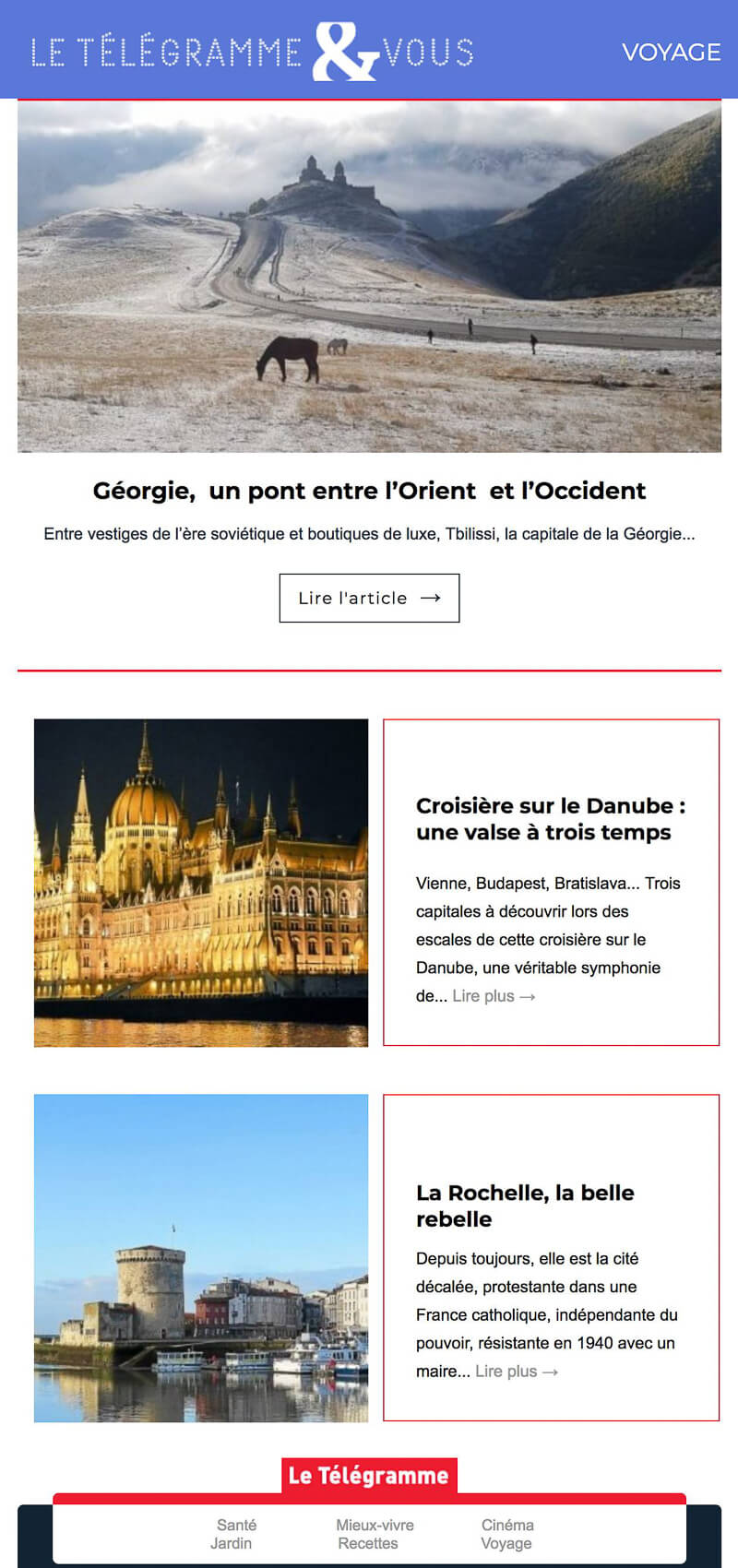Open the Jardin footer link
This screenshot has height=1568, width=738.
pos(233,1543)
